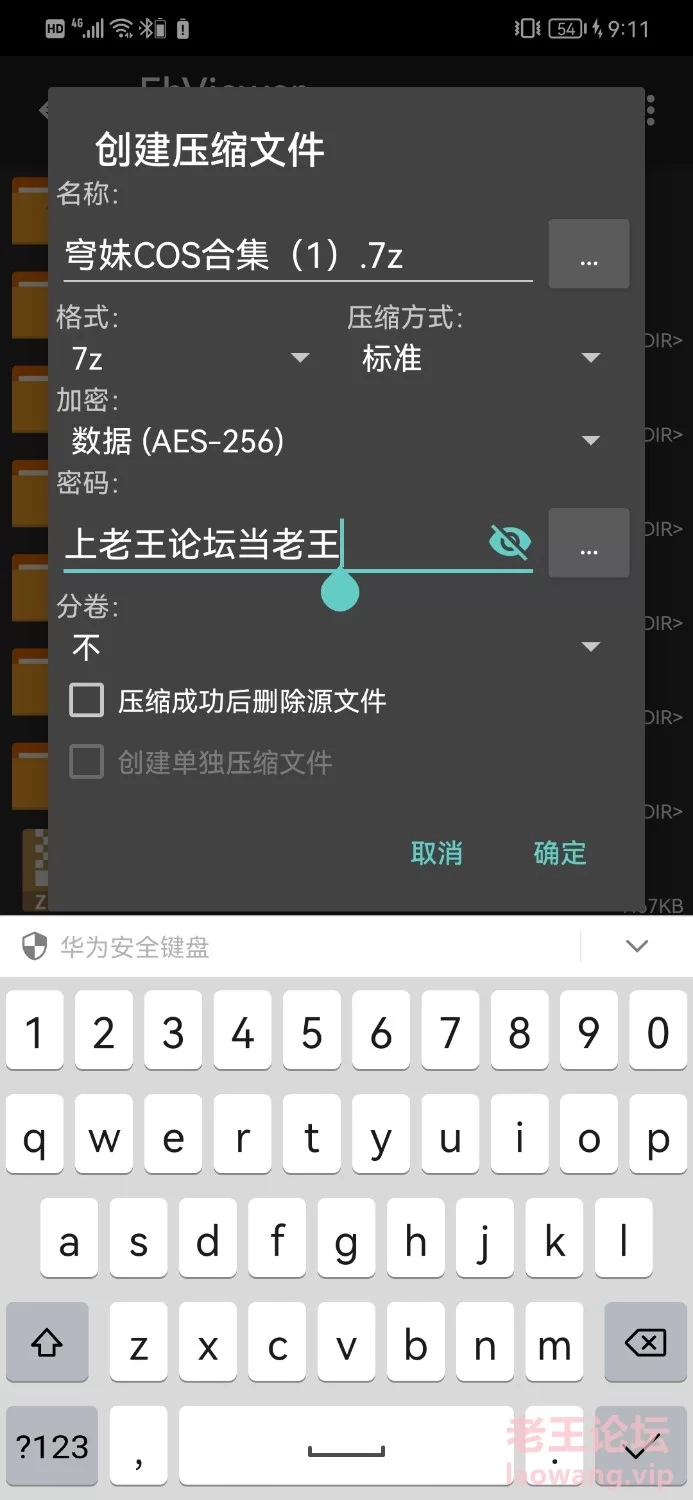693x1500 pixels.
Task: Tap the ... button beside the password field
Action: click(x=588, y=543)
